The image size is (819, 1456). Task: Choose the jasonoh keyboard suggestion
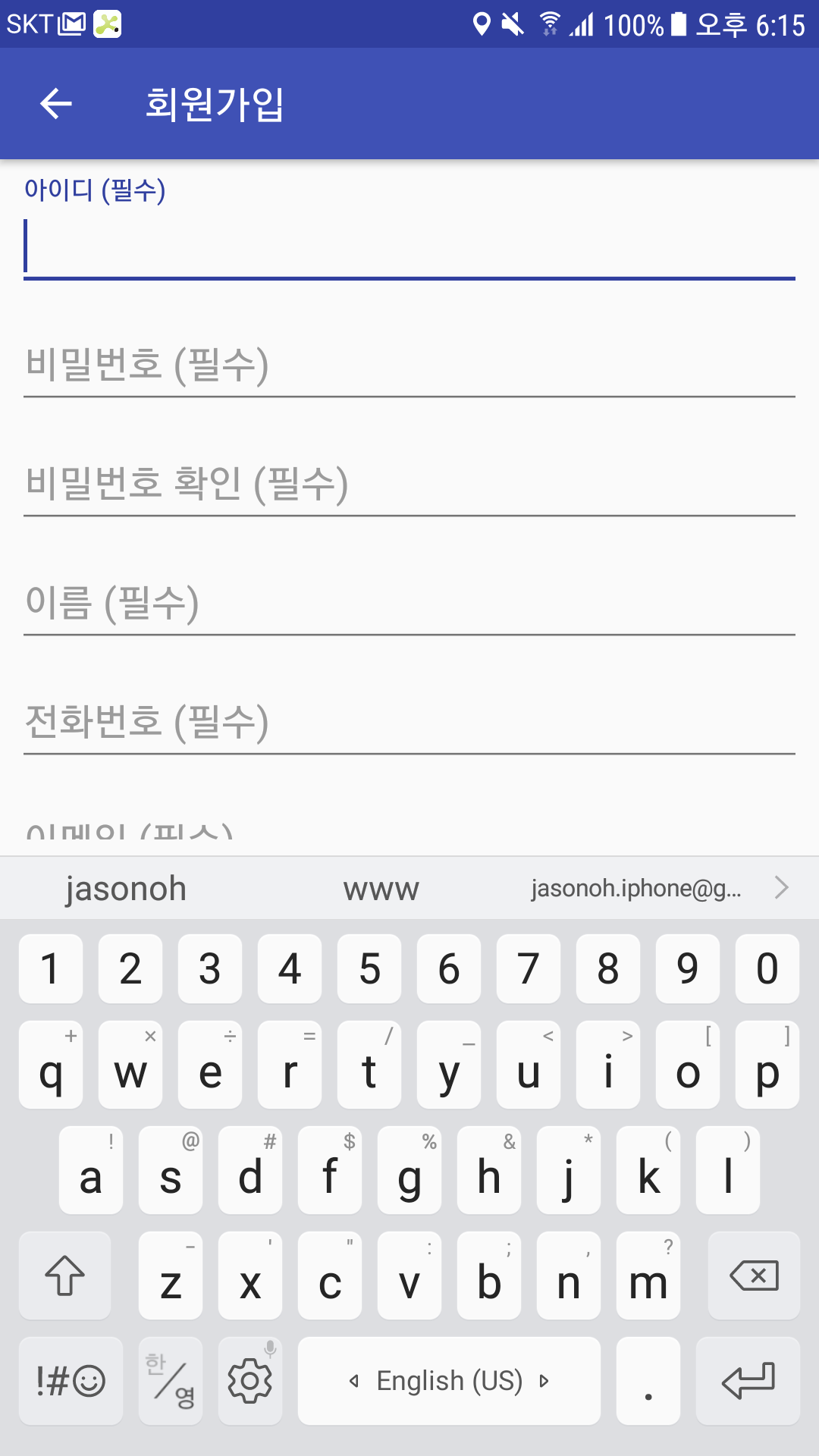click(x=126, y=888)
